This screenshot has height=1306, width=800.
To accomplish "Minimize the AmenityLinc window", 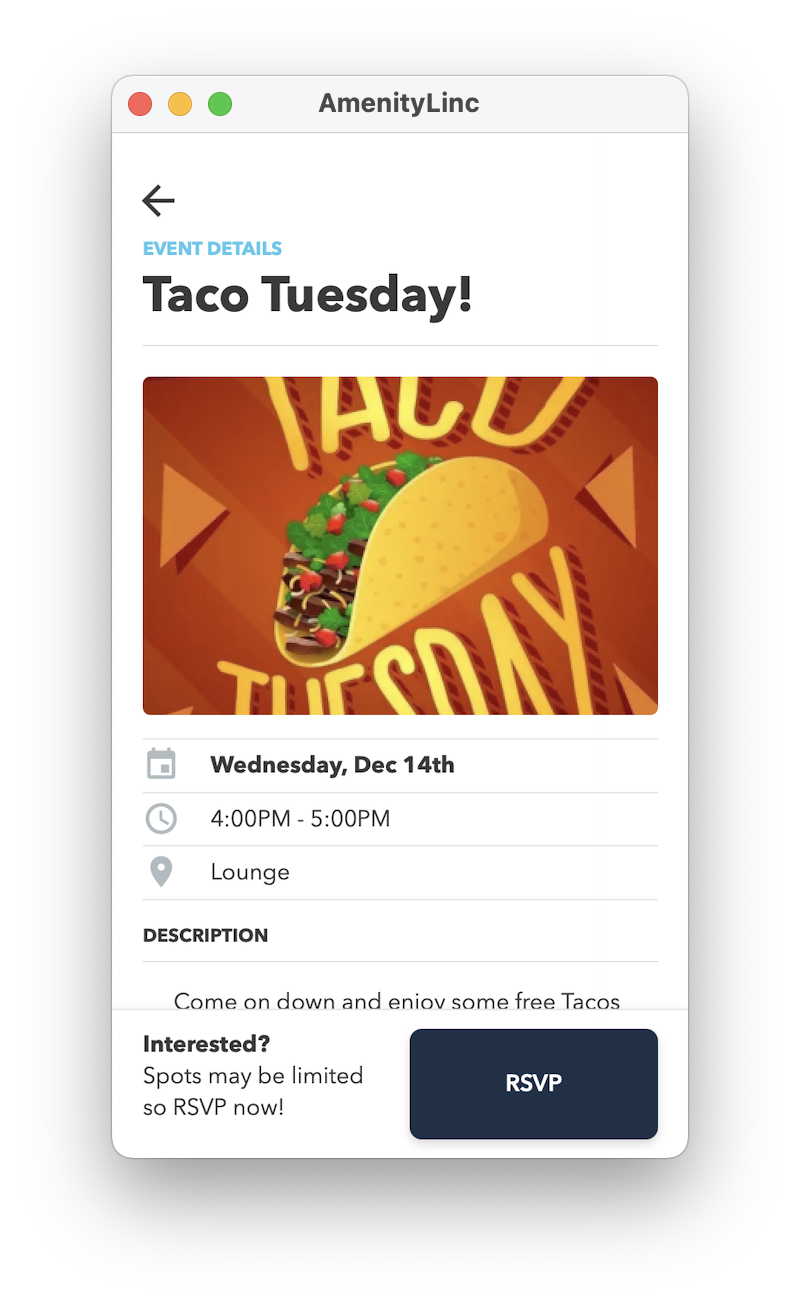I will 180,104.
